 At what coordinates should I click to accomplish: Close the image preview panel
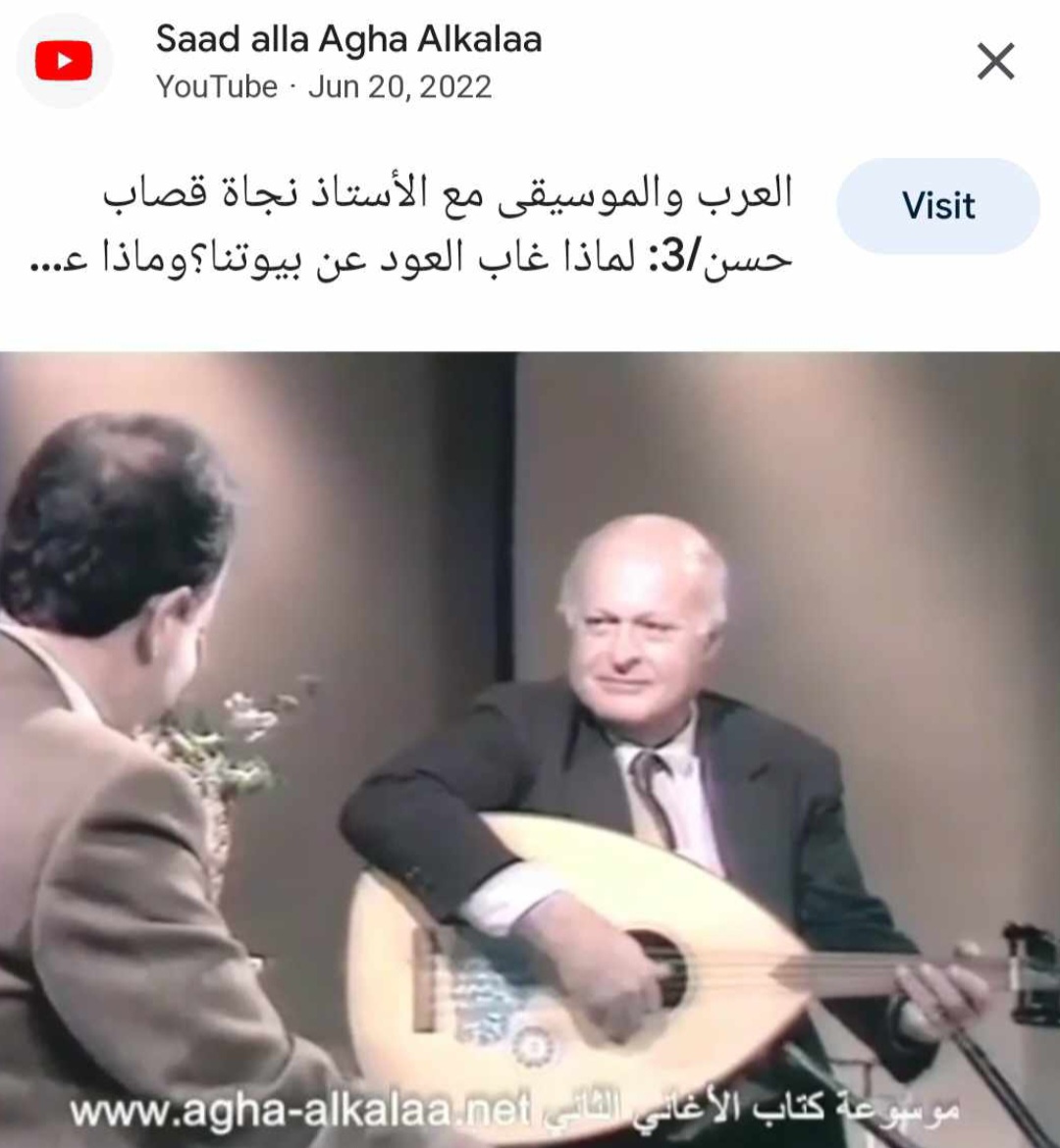pos(995,62)
